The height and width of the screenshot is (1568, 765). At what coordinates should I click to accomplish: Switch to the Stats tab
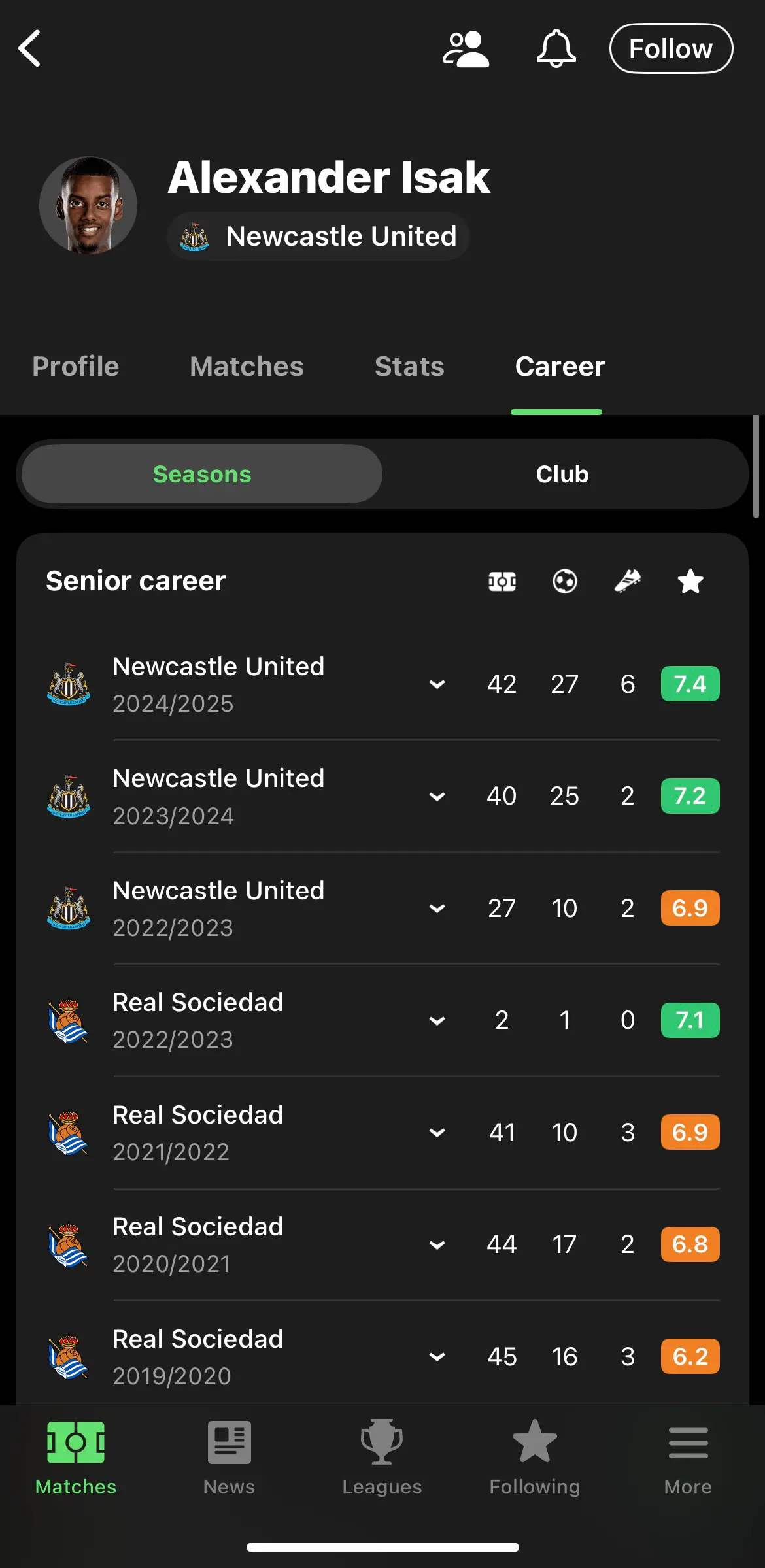[x=409, y=366]
